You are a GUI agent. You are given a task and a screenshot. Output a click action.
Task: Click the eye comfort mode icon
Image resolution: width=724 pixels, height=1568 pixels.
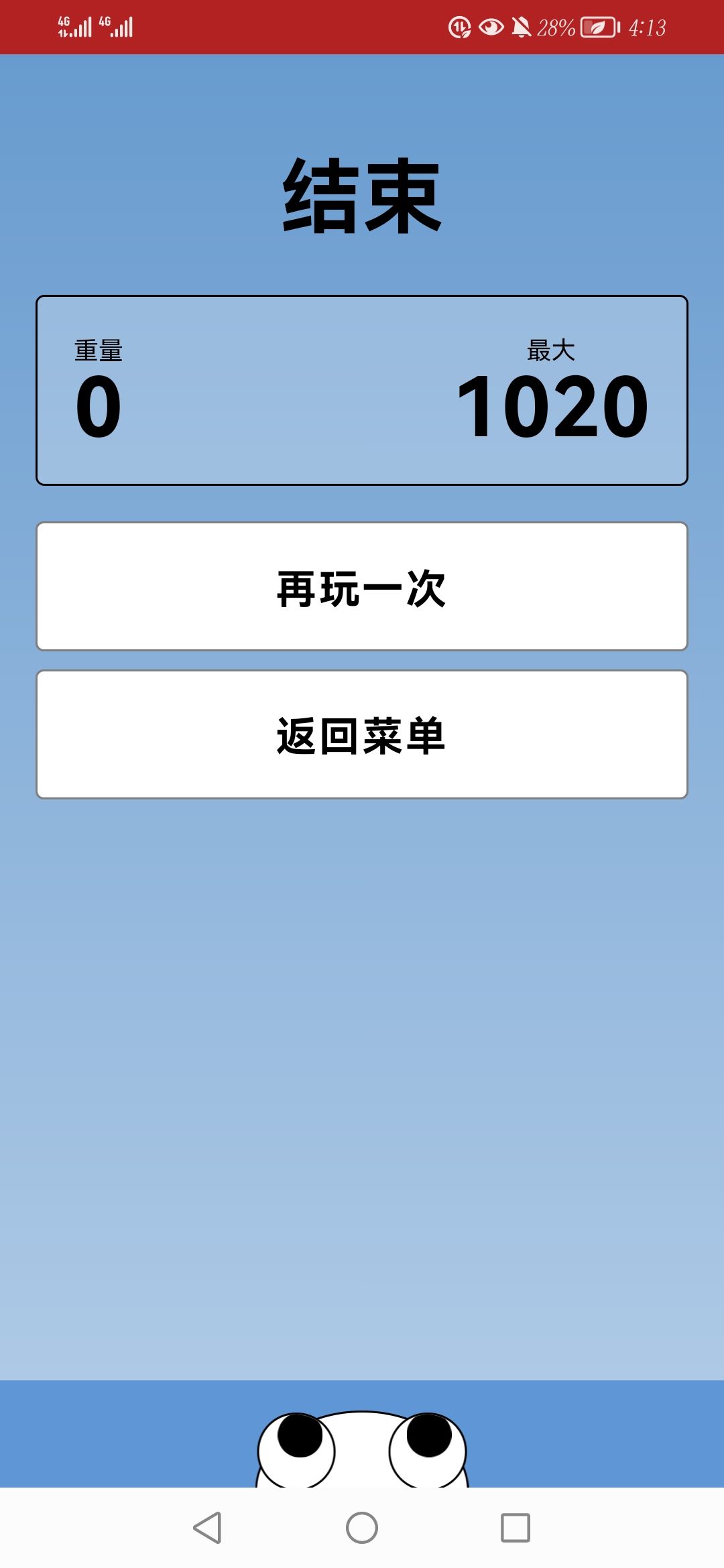point(490,27)
